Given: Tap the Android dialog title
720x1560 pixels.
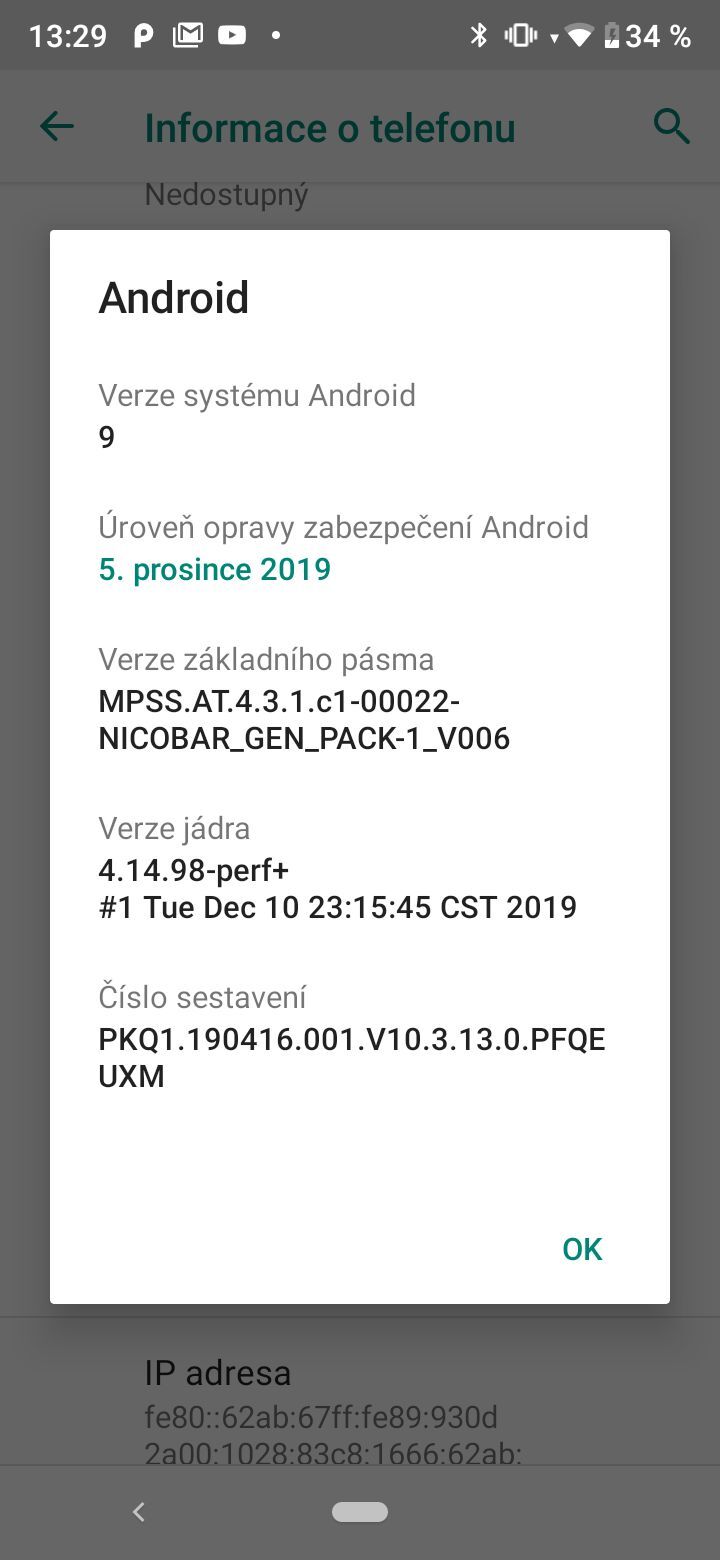Looking at the screenshot, I should 173,297.
